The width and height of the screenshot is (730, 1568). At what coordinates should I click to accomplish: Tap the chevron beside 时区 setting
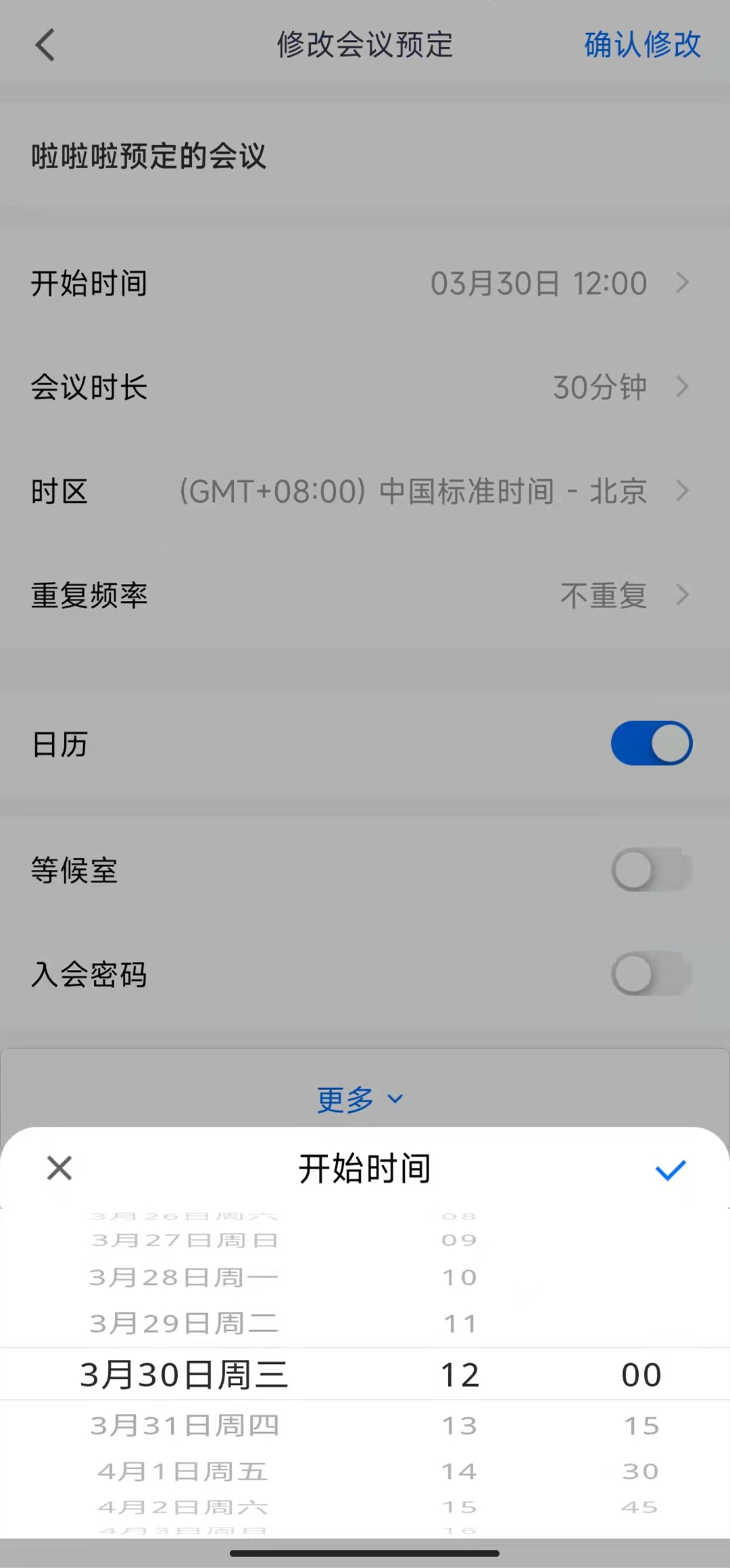click(x=685, y=491)
